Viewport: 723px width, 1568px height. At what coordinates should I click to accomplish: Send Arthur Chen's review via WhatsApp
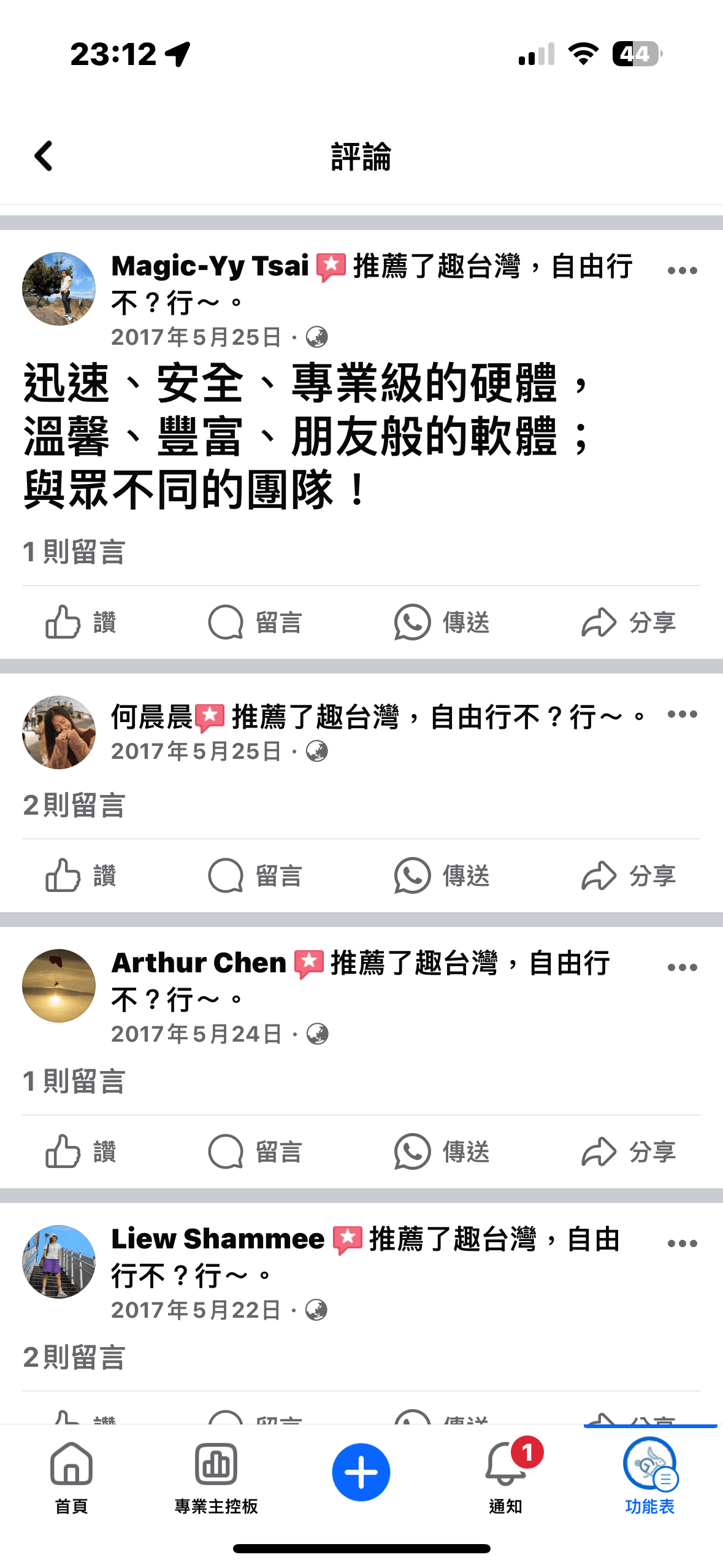coord(442,1151)
